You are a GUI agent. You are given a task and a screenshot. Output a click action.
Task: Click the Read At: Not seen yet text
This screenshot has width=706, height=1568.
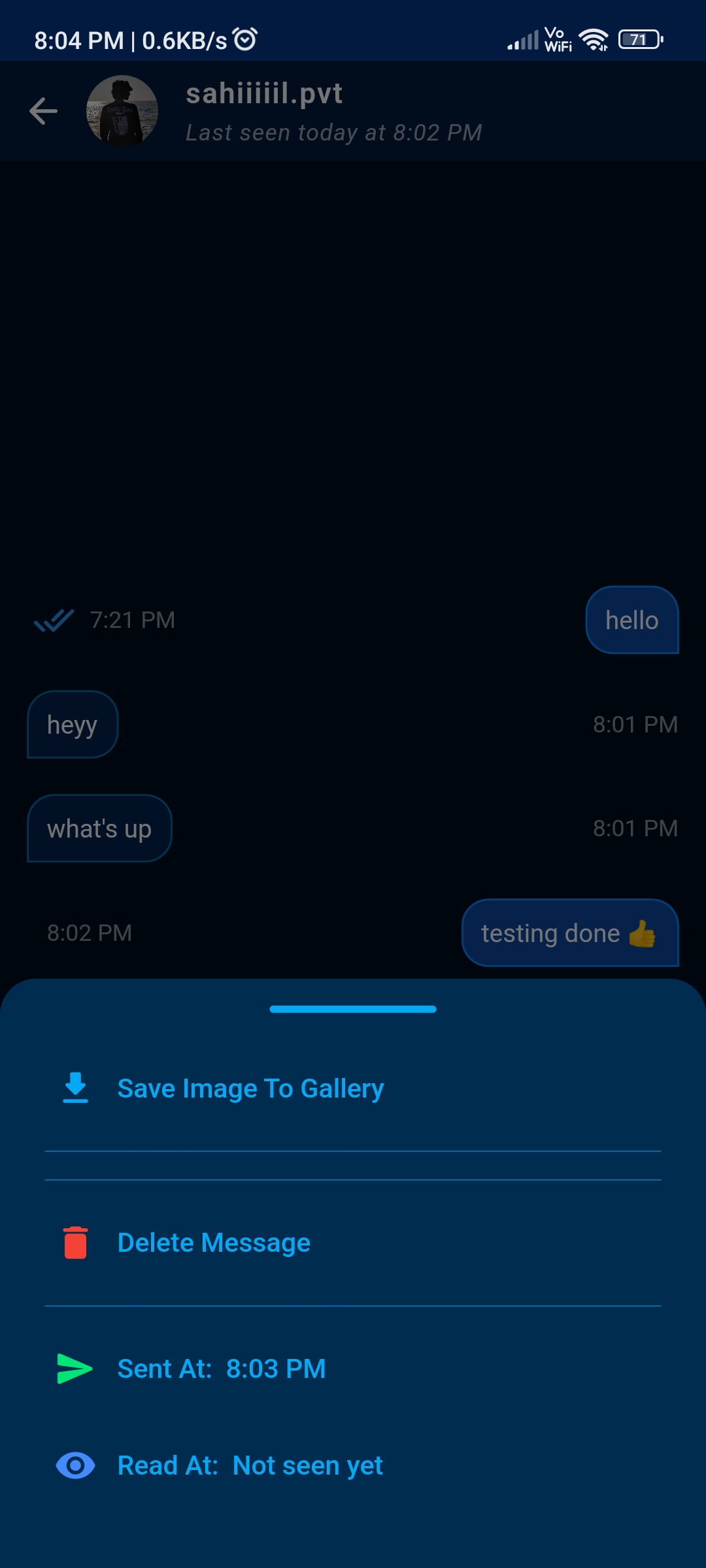(250, 1464)
